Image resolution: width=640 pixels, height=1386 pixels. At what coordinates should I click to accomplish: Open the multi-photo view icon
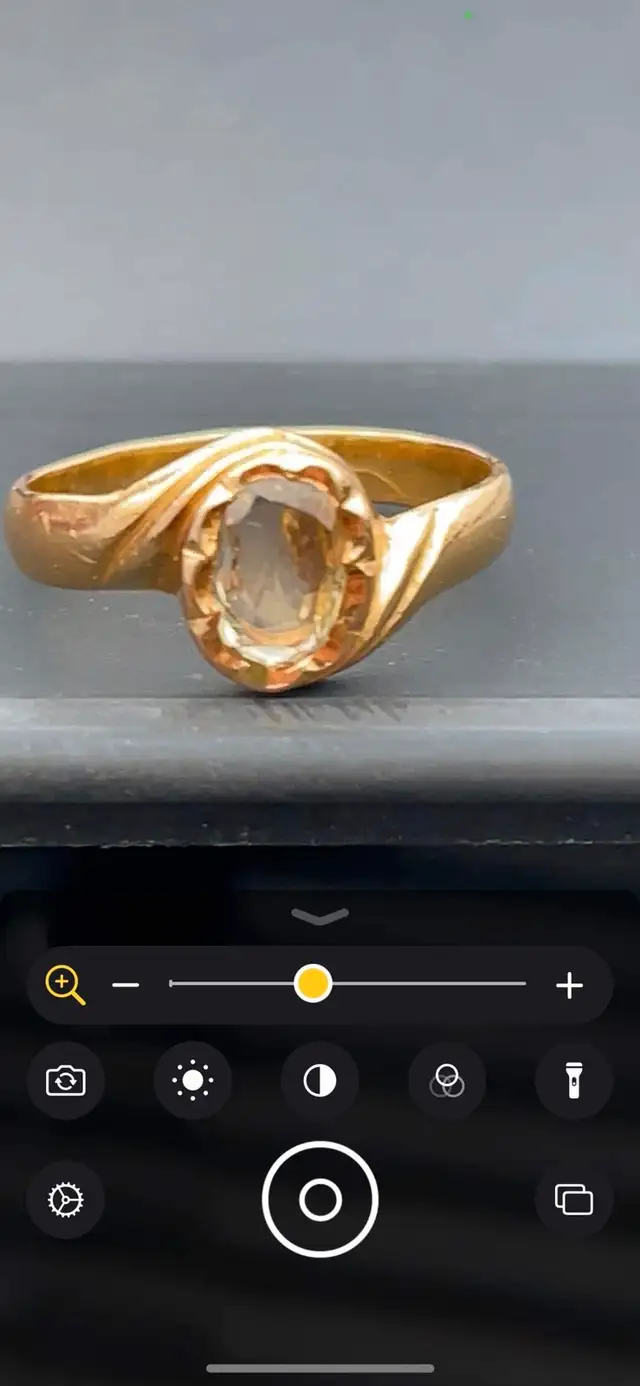click(574, 1199)
